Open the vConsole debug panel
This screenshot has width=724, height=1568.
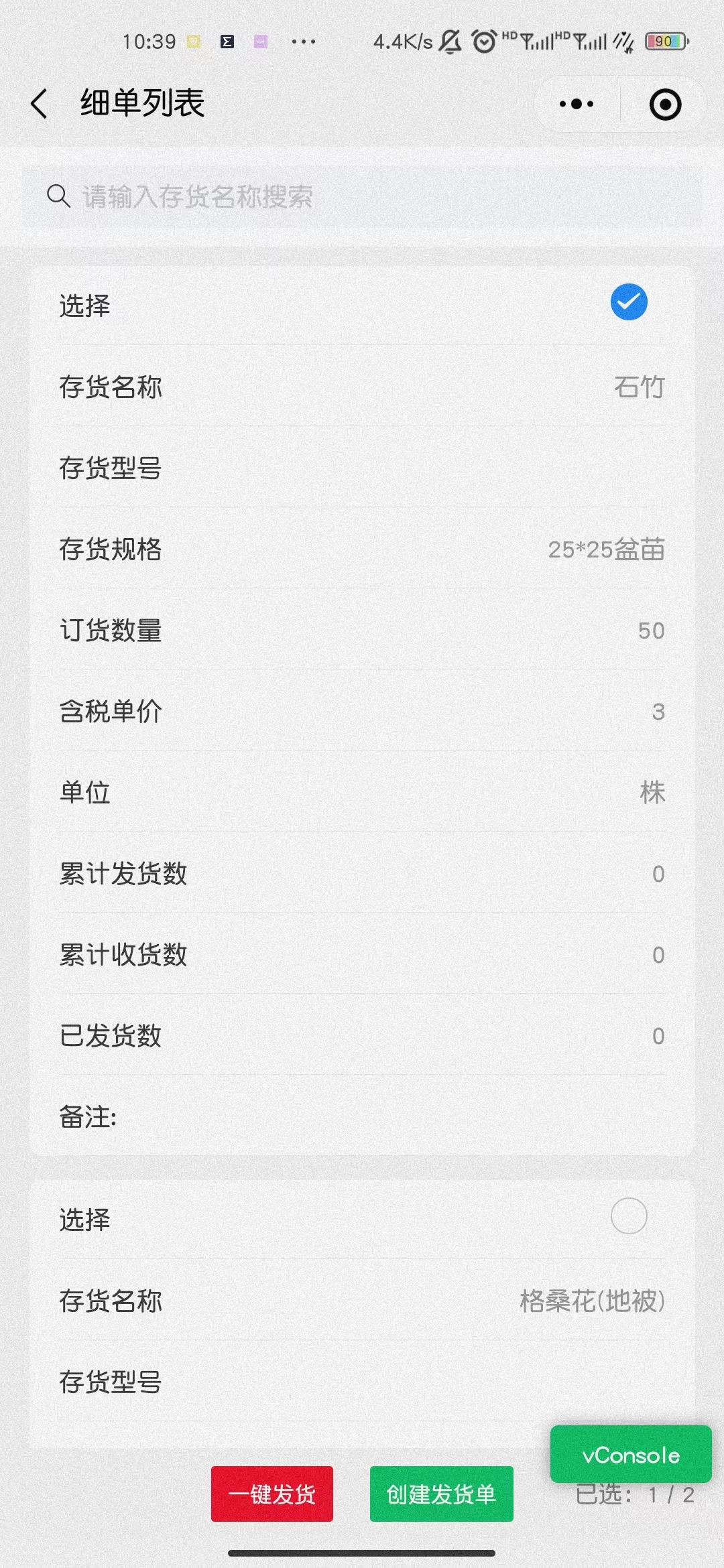[630, 1455]
